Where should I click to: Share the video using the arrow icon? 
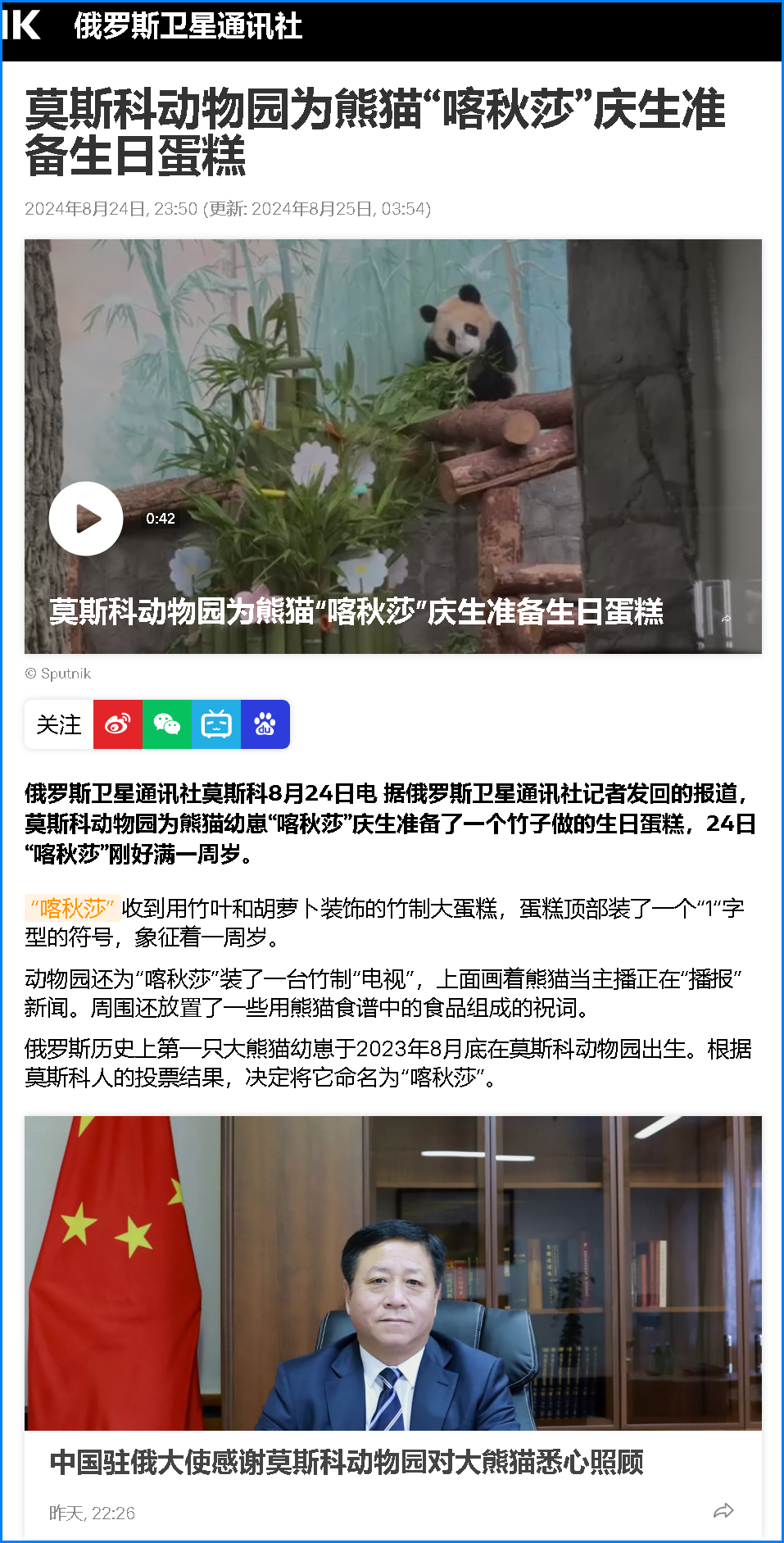(x=726, y=619)
